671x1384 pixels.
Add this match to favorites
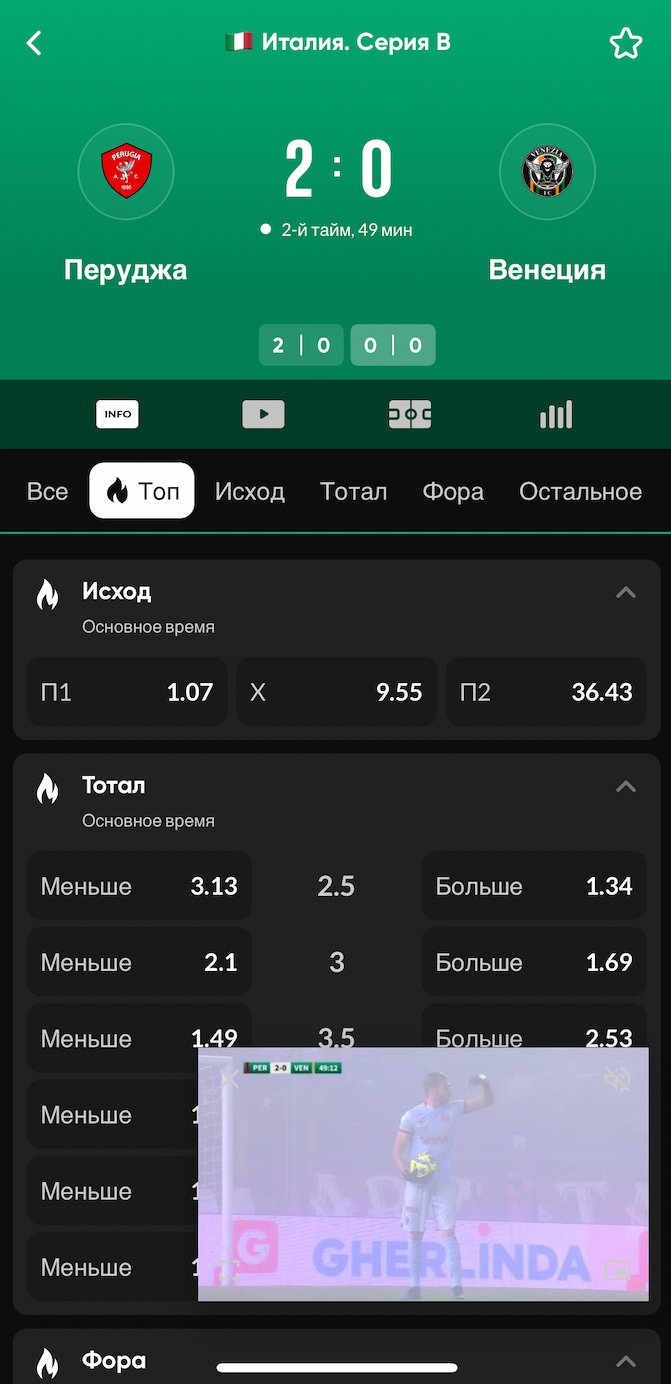[x=625, y=43]
